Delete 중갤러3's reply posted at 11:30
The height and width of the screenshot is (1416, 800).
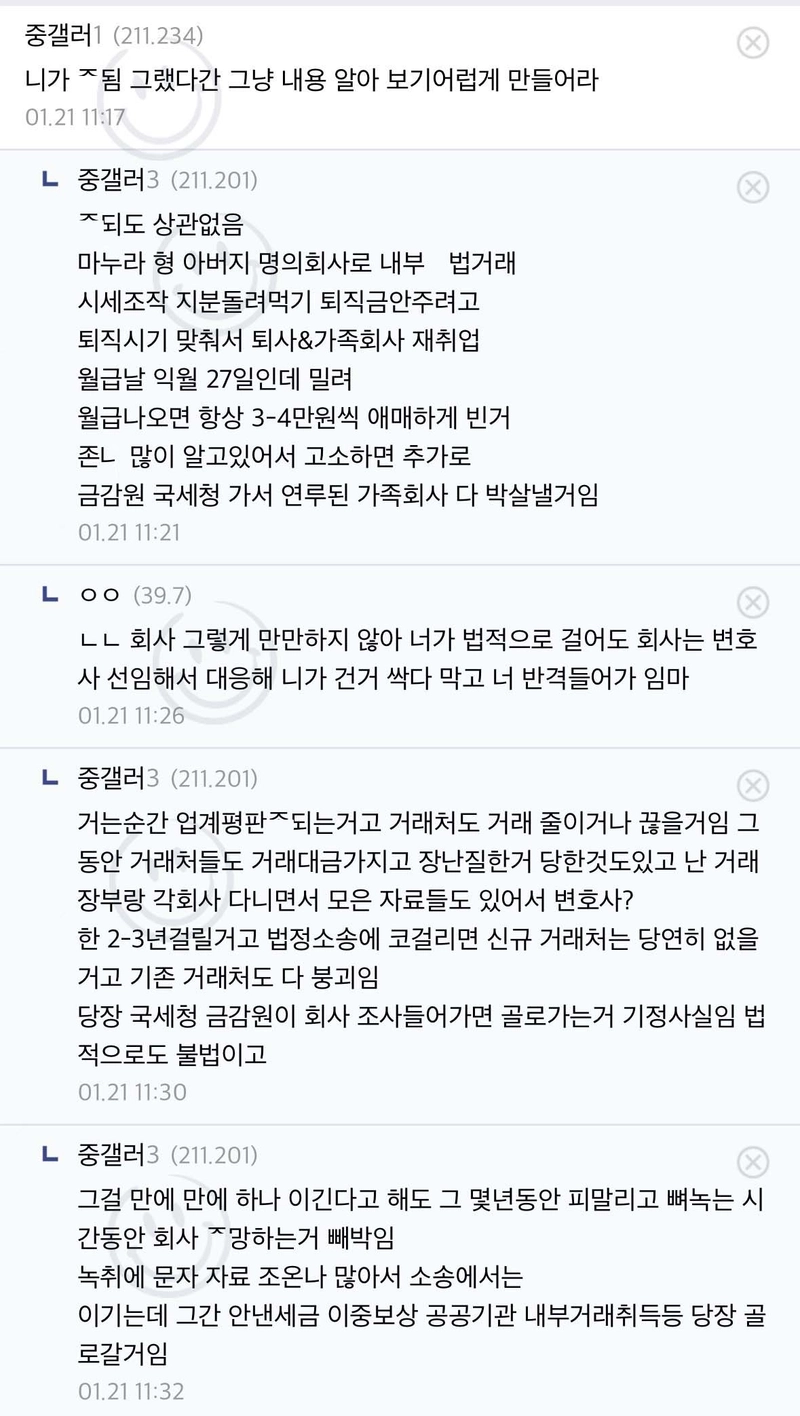752,784
